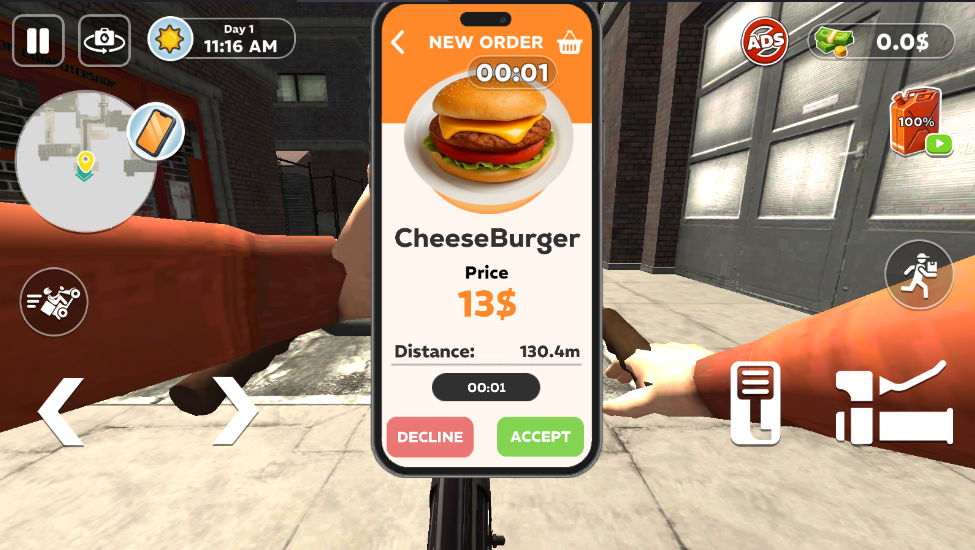Open the order basket icon
This screenshot has width=975, height=550.
coord(569,42)
